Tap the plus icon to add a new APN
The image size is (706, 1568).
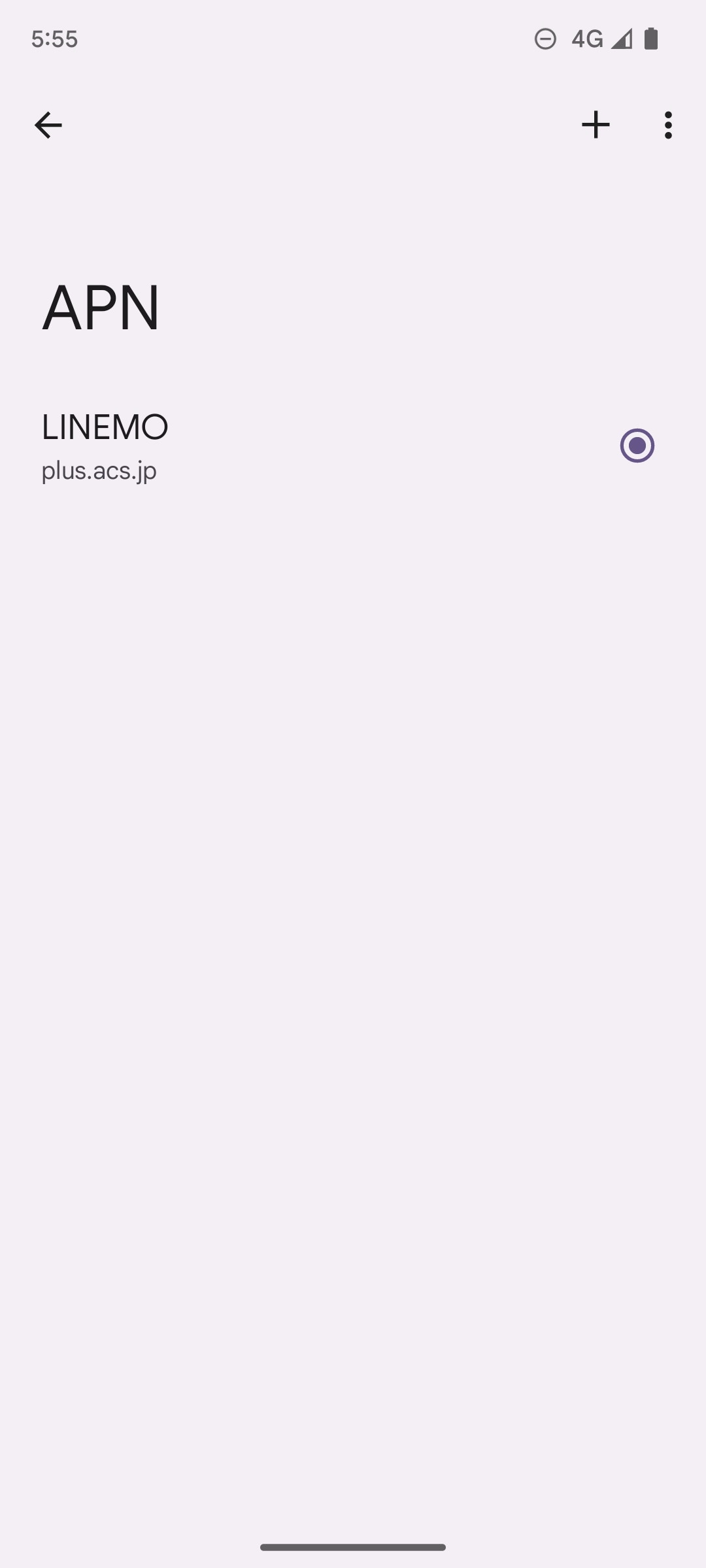596,125
